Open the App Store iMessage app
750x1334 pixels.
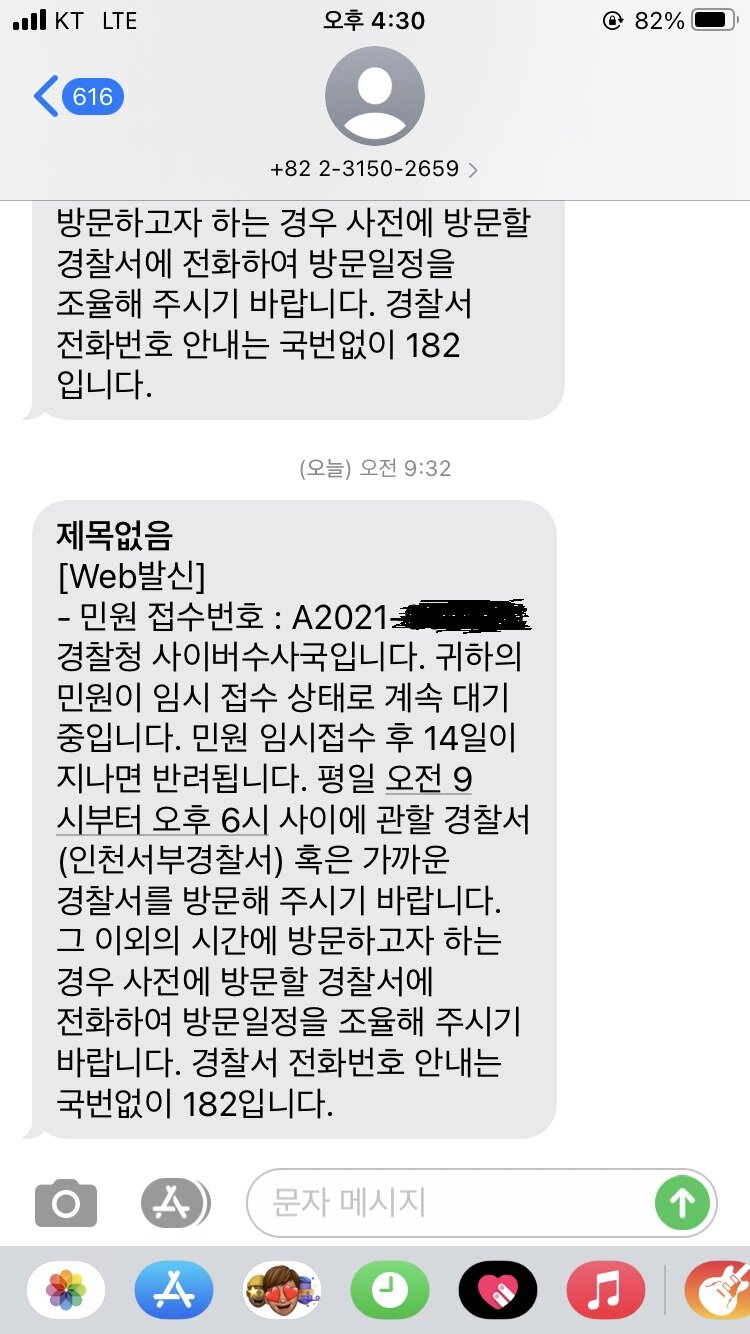(174, 1290)
